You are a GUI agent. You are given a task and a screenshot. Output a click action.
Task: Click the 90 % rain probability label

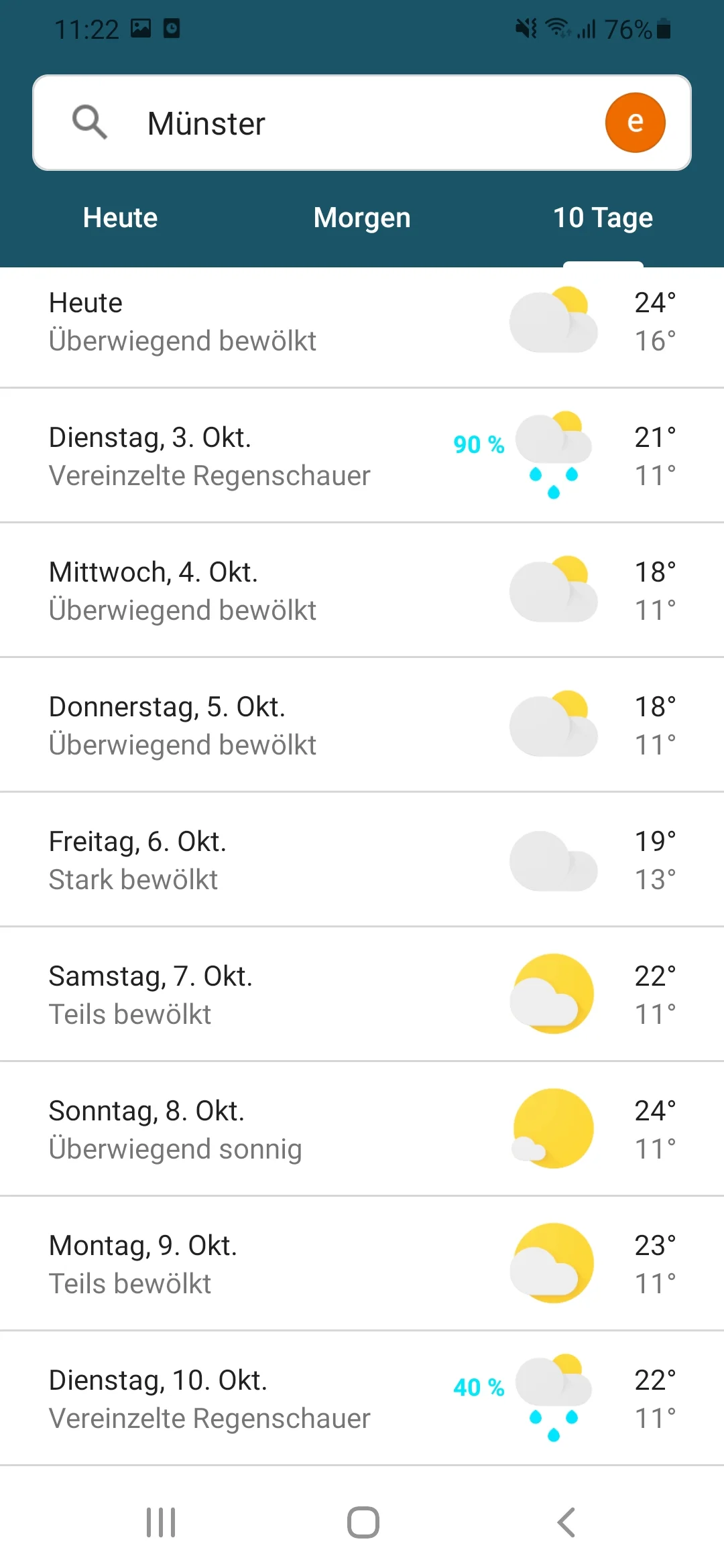(x=478, y=444)
